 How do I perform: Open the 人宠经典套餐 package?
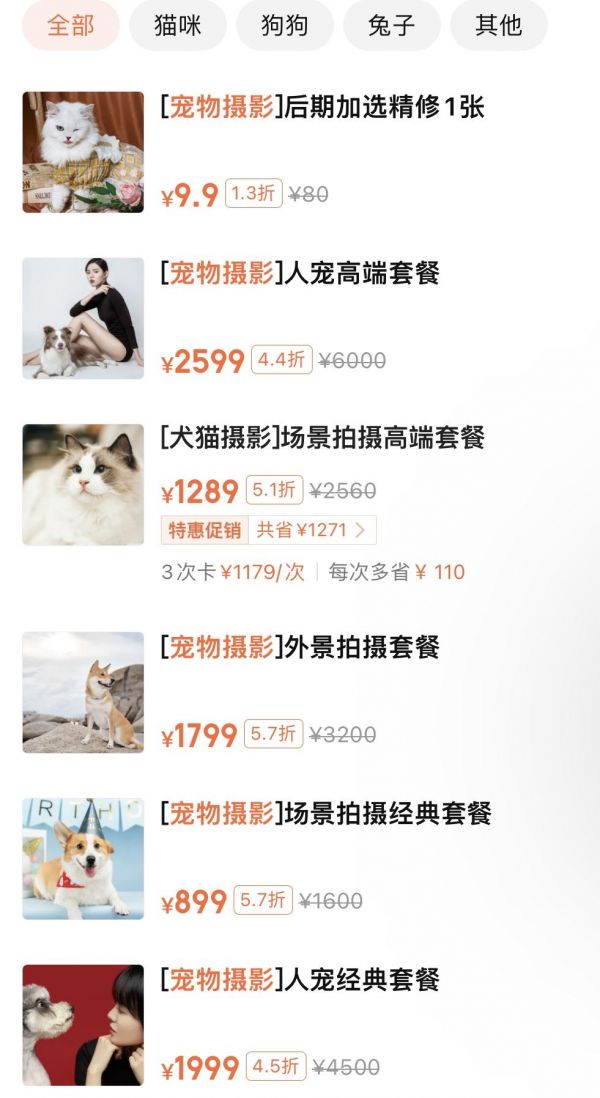[x=299, y=979]
